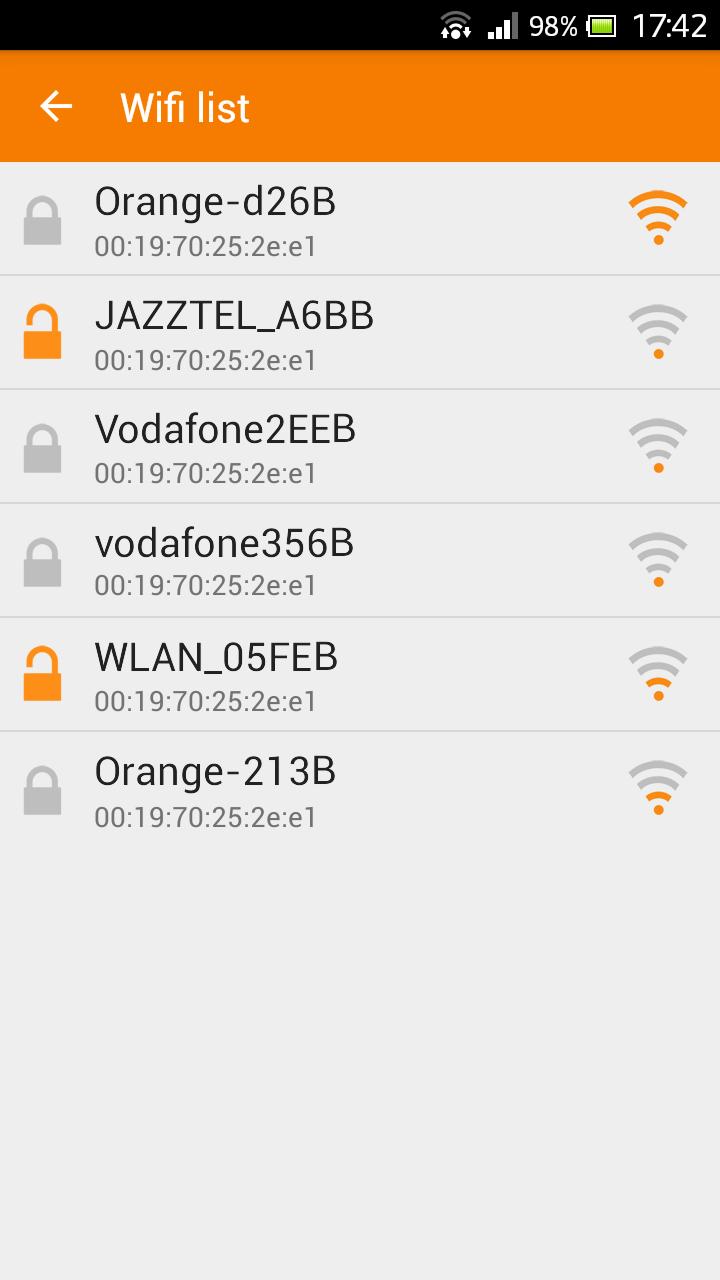Go back from the Wifi list

coord(56,107)
